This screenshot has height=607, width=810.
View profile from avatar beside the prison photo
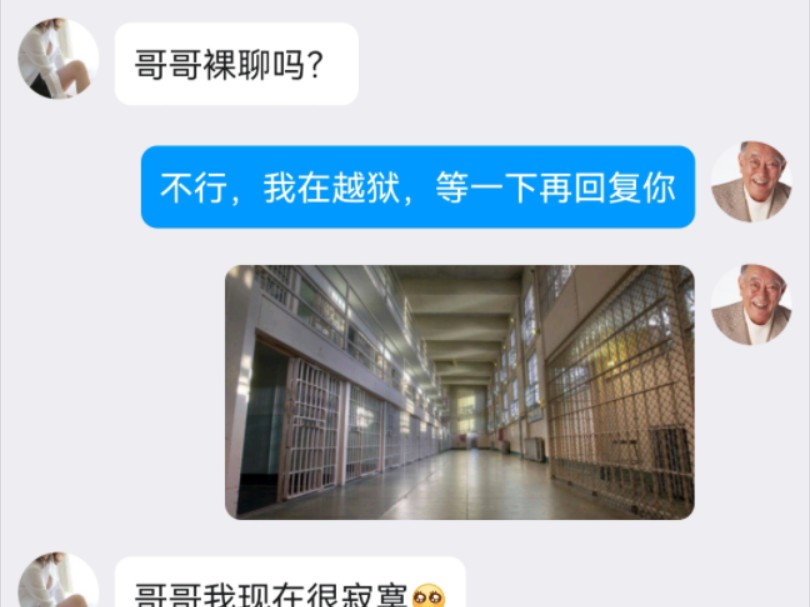click(751, 305)
